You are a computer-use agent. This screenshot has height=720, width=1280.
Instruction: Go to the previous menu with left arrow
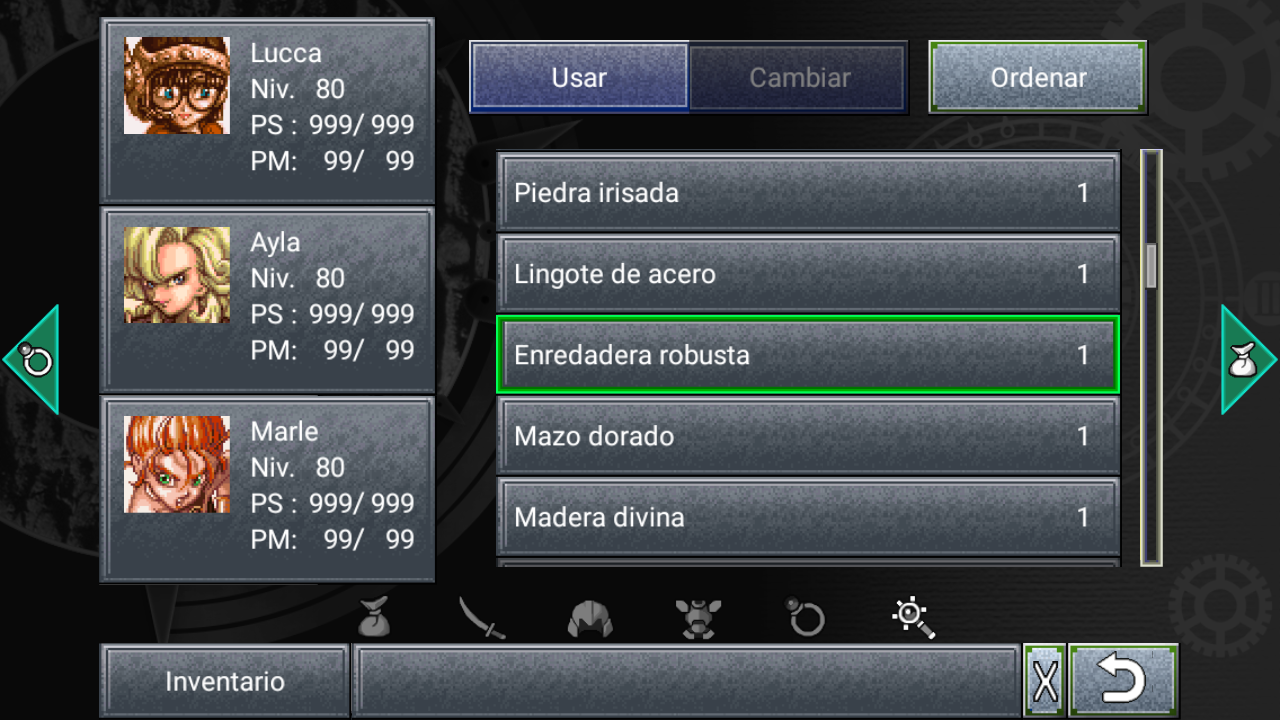[x=33, y=359]
